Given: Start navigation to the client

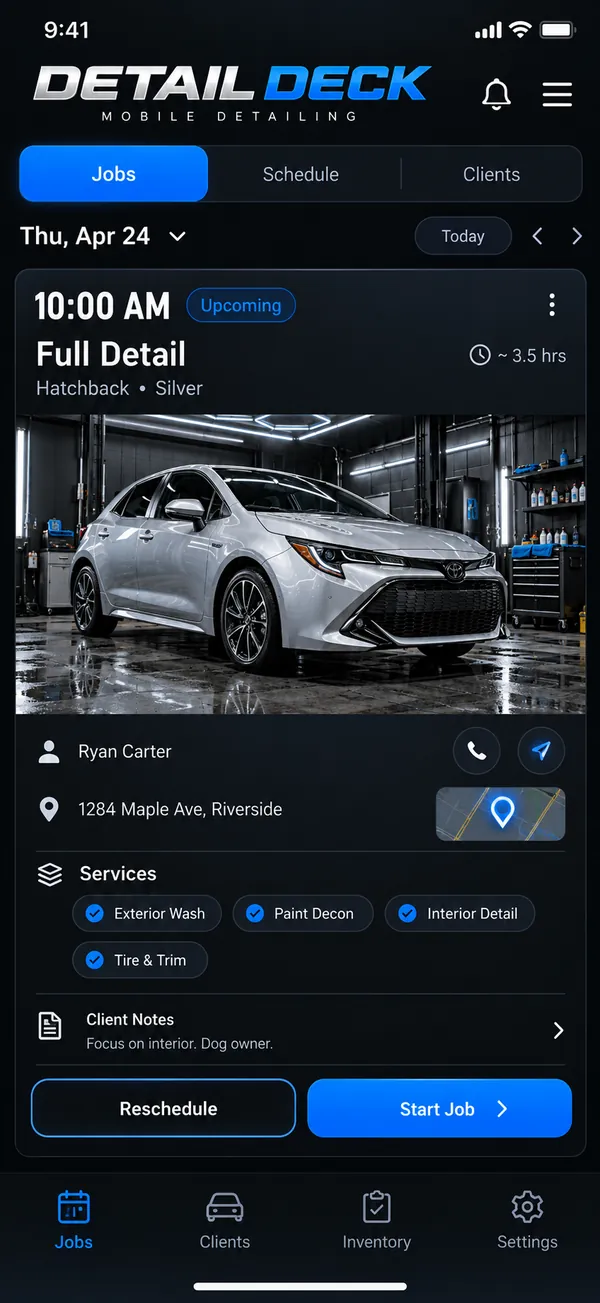Looking at the screenshot, I should click(541, 751).
